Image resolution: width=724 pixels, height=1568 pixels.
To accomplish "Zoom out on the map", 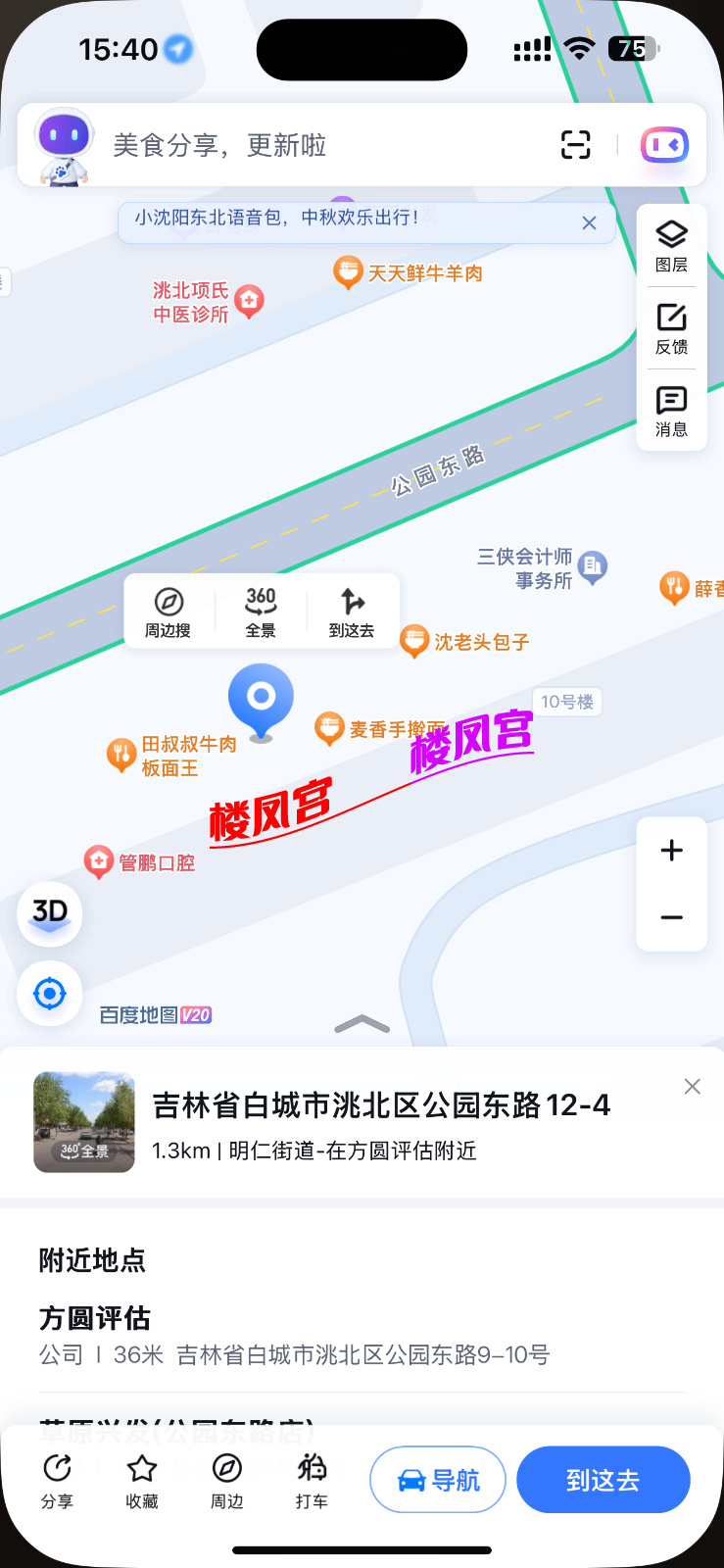I will coord(671,918).
